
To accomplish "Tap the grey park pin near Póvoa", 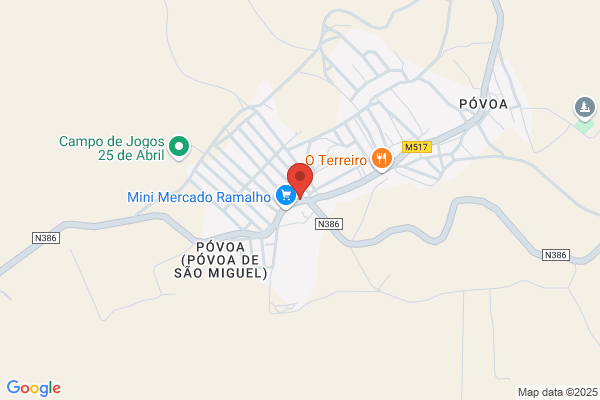I will (x=584, y=108).
